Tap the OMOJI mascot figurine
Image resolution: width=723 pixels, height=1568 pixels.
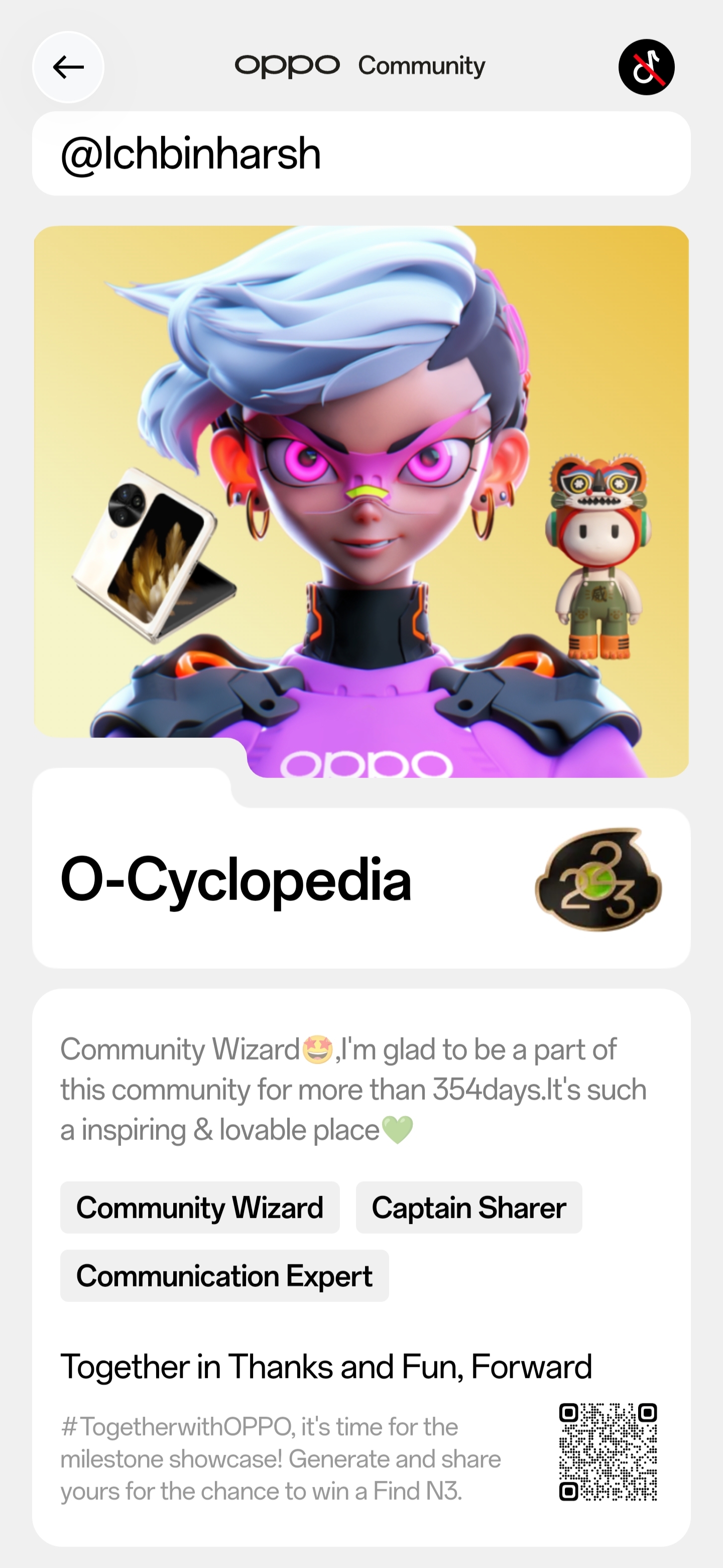(599, 560)
